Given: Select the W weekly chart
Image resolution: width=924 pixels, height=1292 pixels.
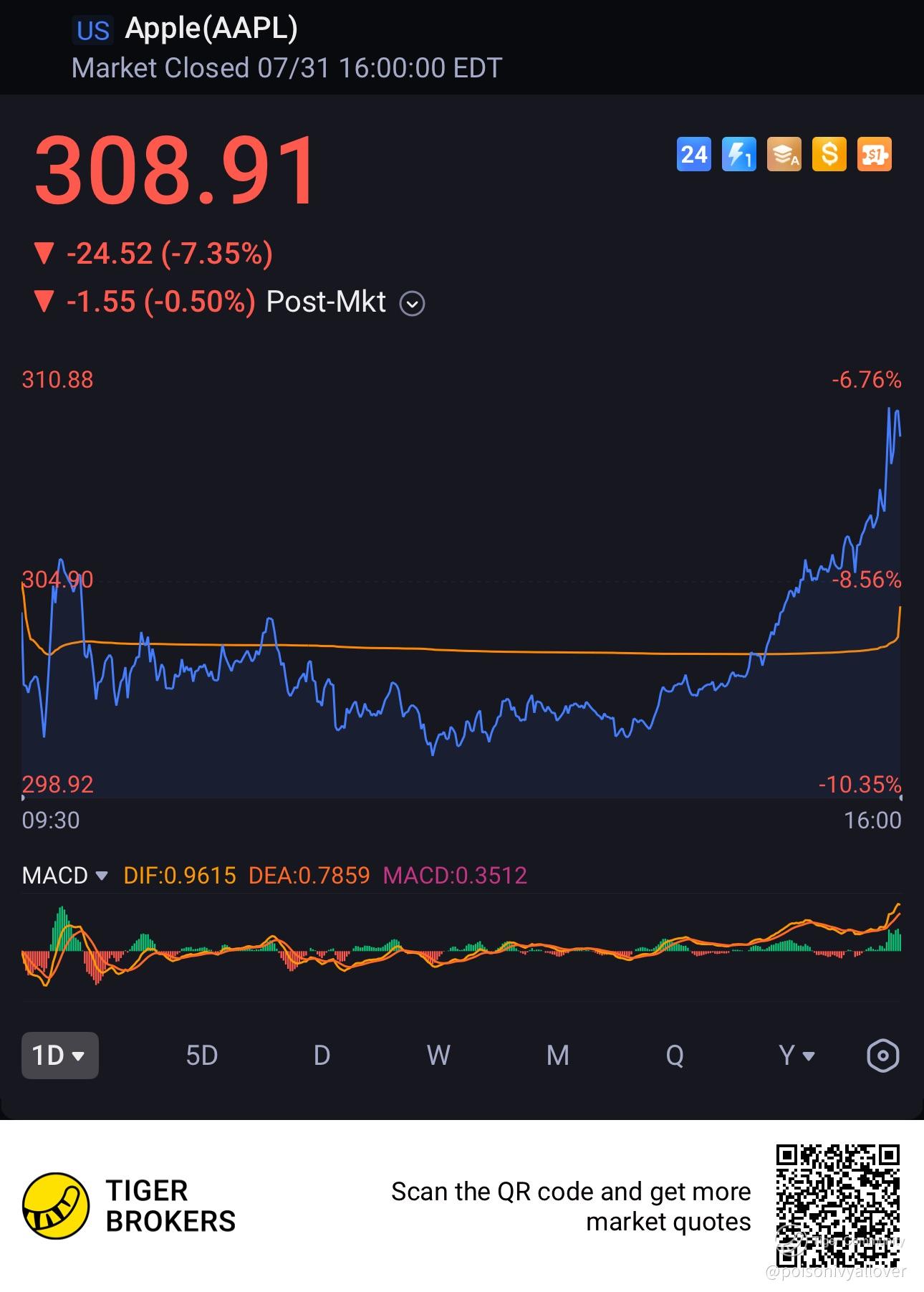Looking at the screenshot, I should (x=438, y=1055).
